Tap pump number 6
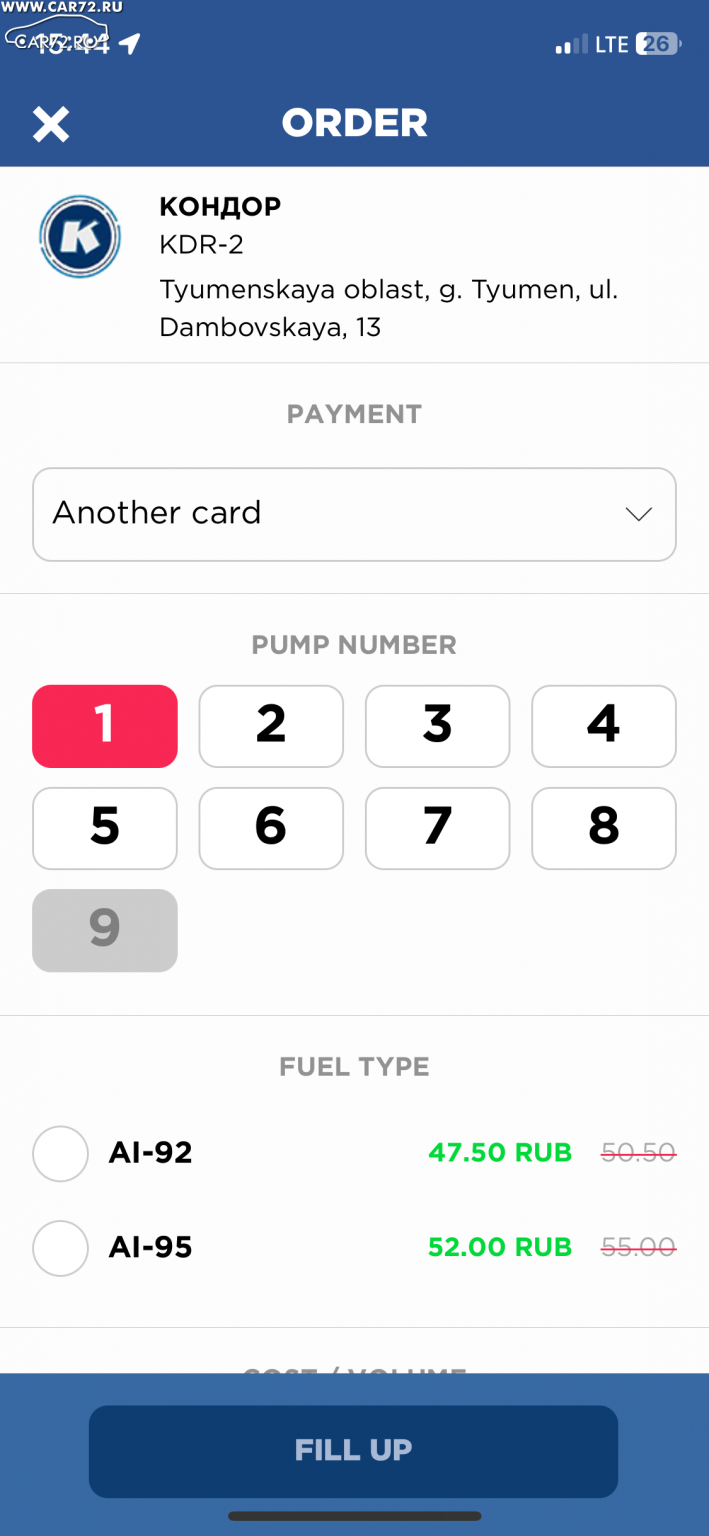This screenshot has height=1536, width=709. pos(271,828)
